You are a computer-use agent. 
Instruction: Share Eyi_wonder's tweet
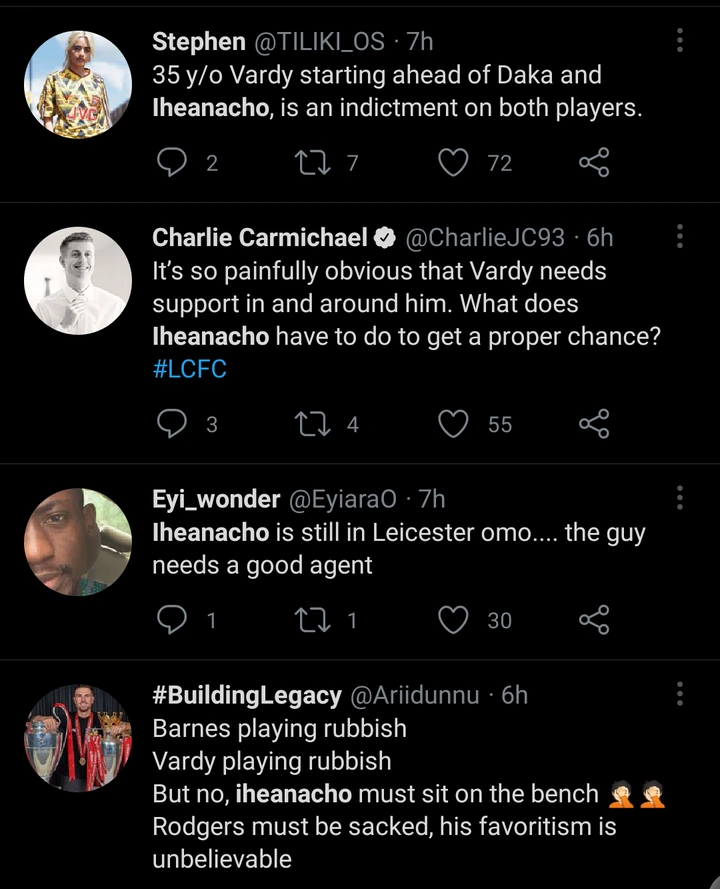point(594,620)
